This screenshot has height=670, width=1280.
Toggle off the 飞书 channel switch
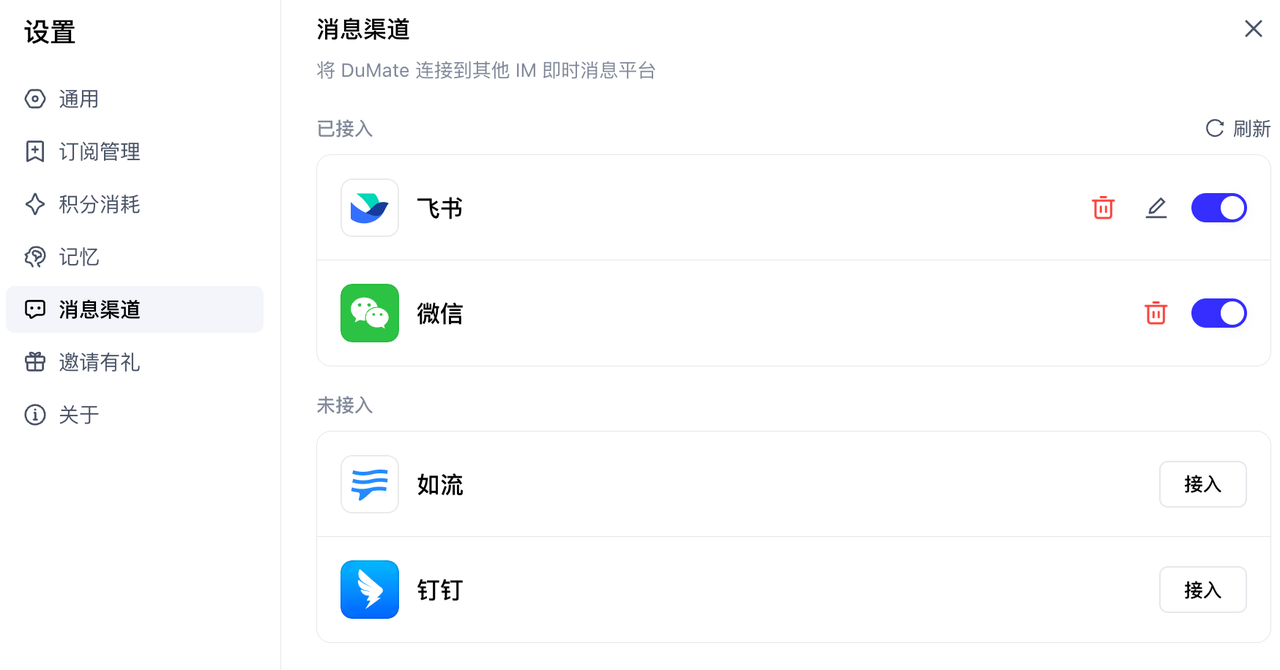click(1218, 208)
